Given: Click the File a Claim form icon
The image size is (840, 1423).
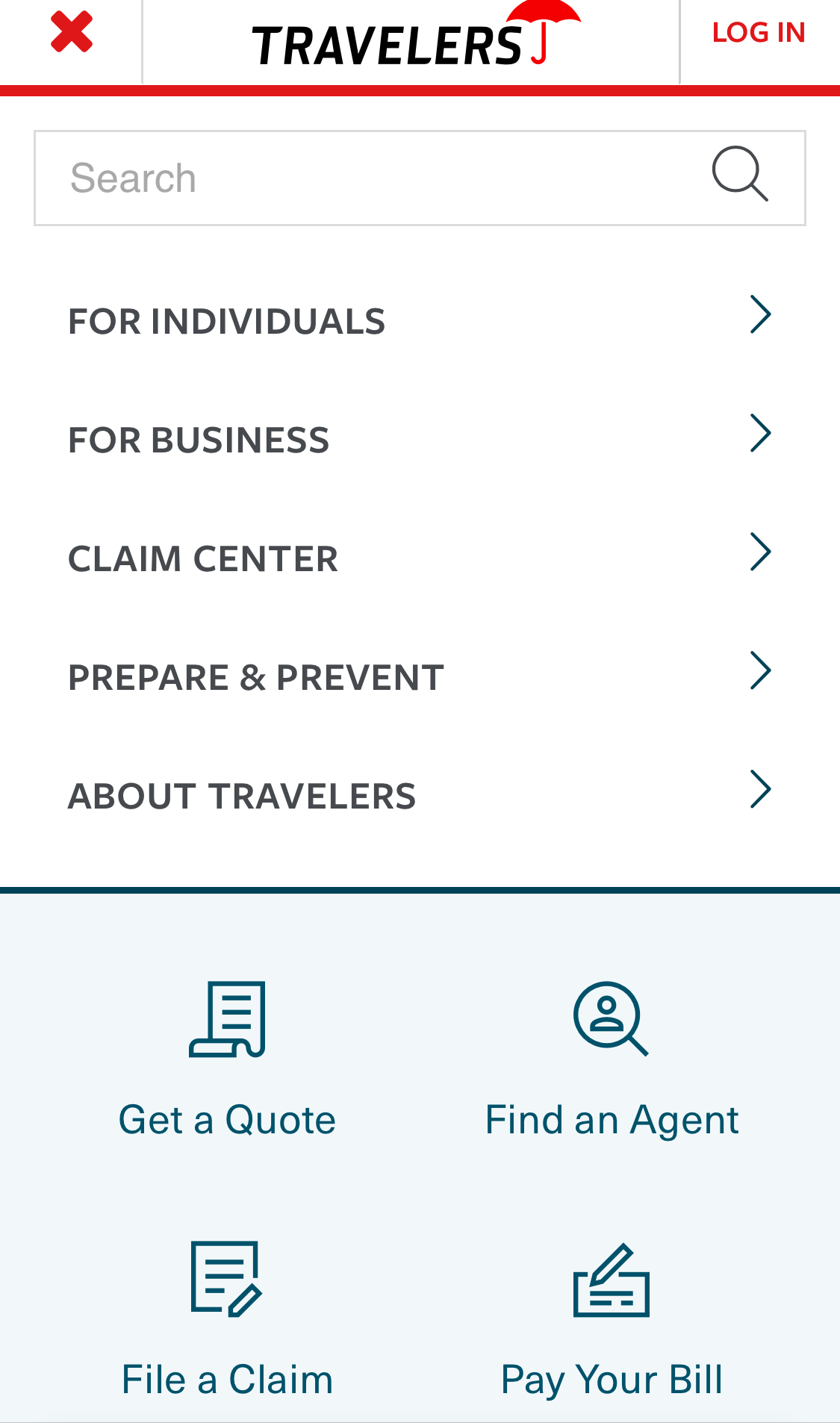Looking at the screenshot, I should coord(225,1280).
